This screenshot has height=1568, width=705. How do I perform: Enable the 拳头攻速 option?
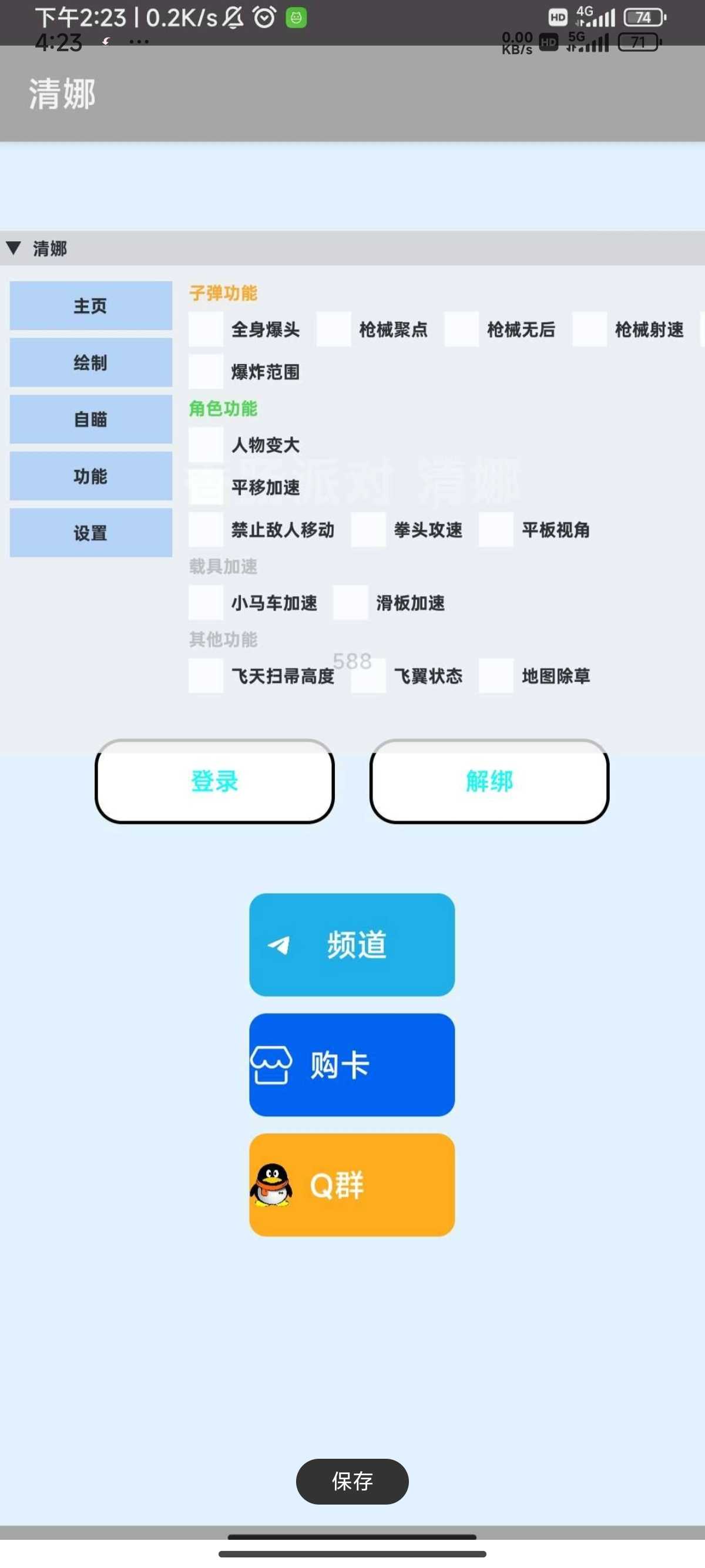point(368,530)
